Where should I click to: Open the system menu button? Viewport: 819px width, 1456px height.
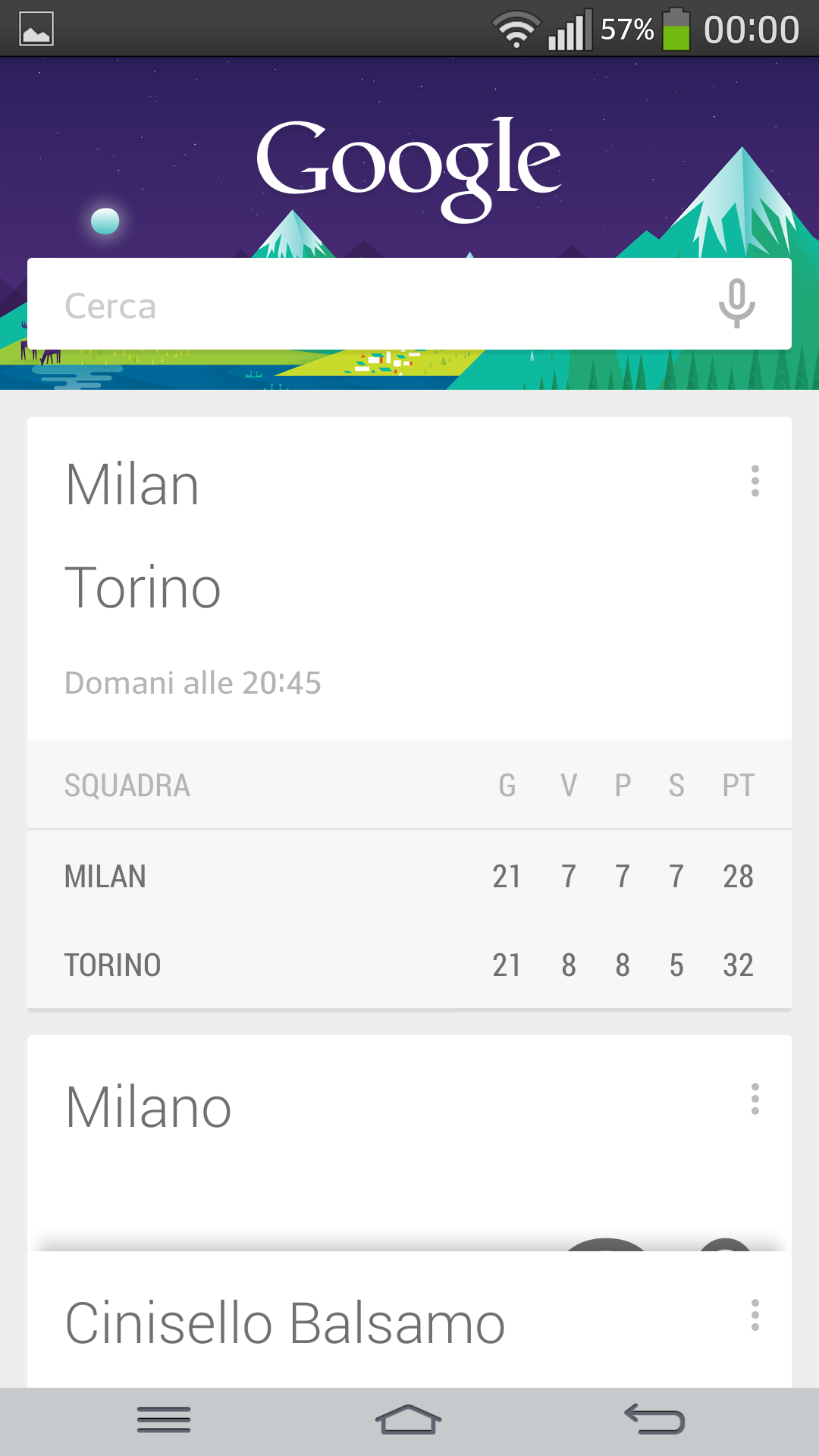point(164,1420)
